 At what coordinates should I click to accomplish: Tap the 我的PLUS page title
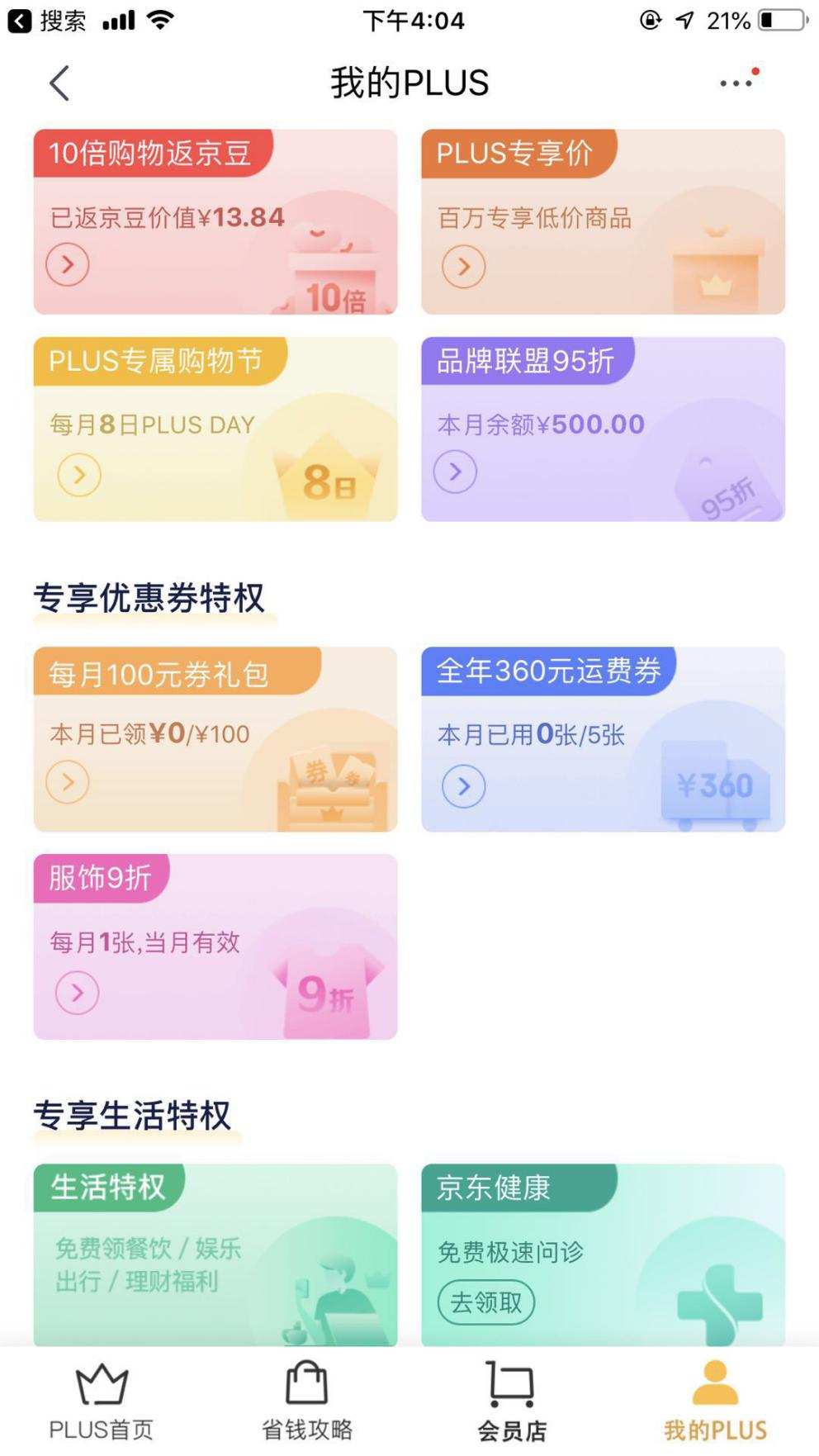409,83
